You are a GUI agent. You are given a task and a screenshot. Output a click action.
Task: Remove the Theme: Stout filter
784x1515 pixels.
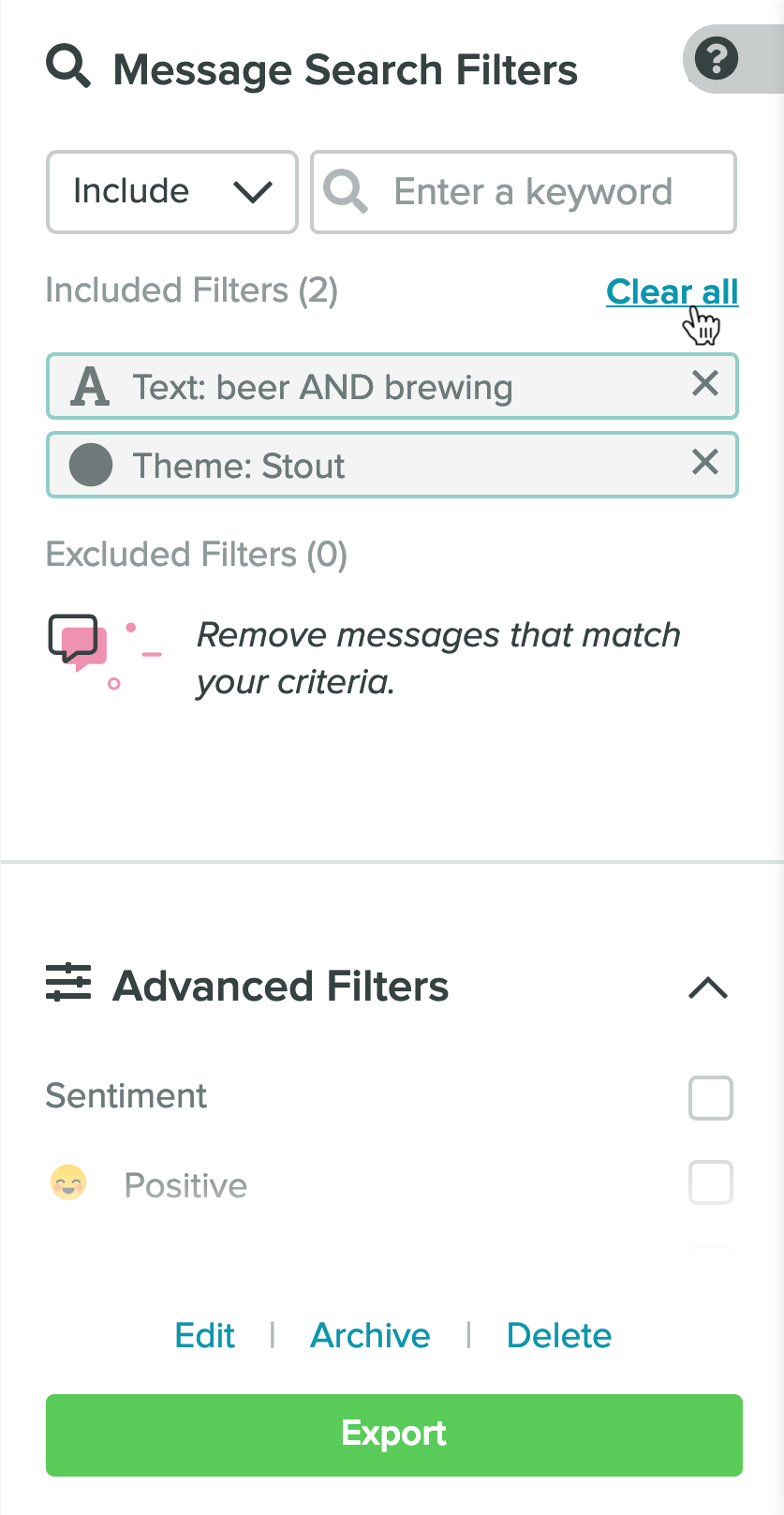click(705, 462)
